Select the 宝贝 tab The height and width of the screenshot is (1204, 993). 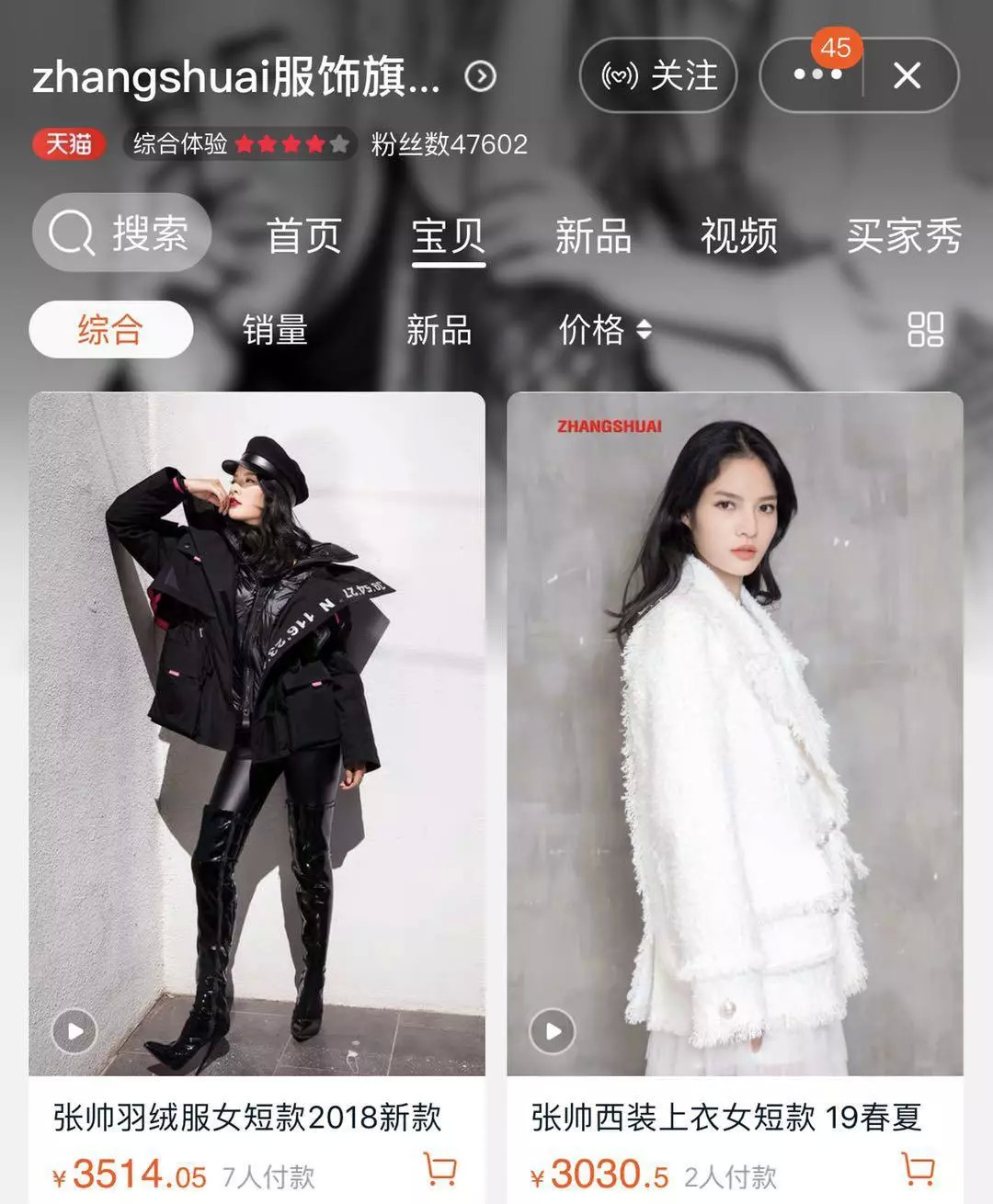pos(448,235)
